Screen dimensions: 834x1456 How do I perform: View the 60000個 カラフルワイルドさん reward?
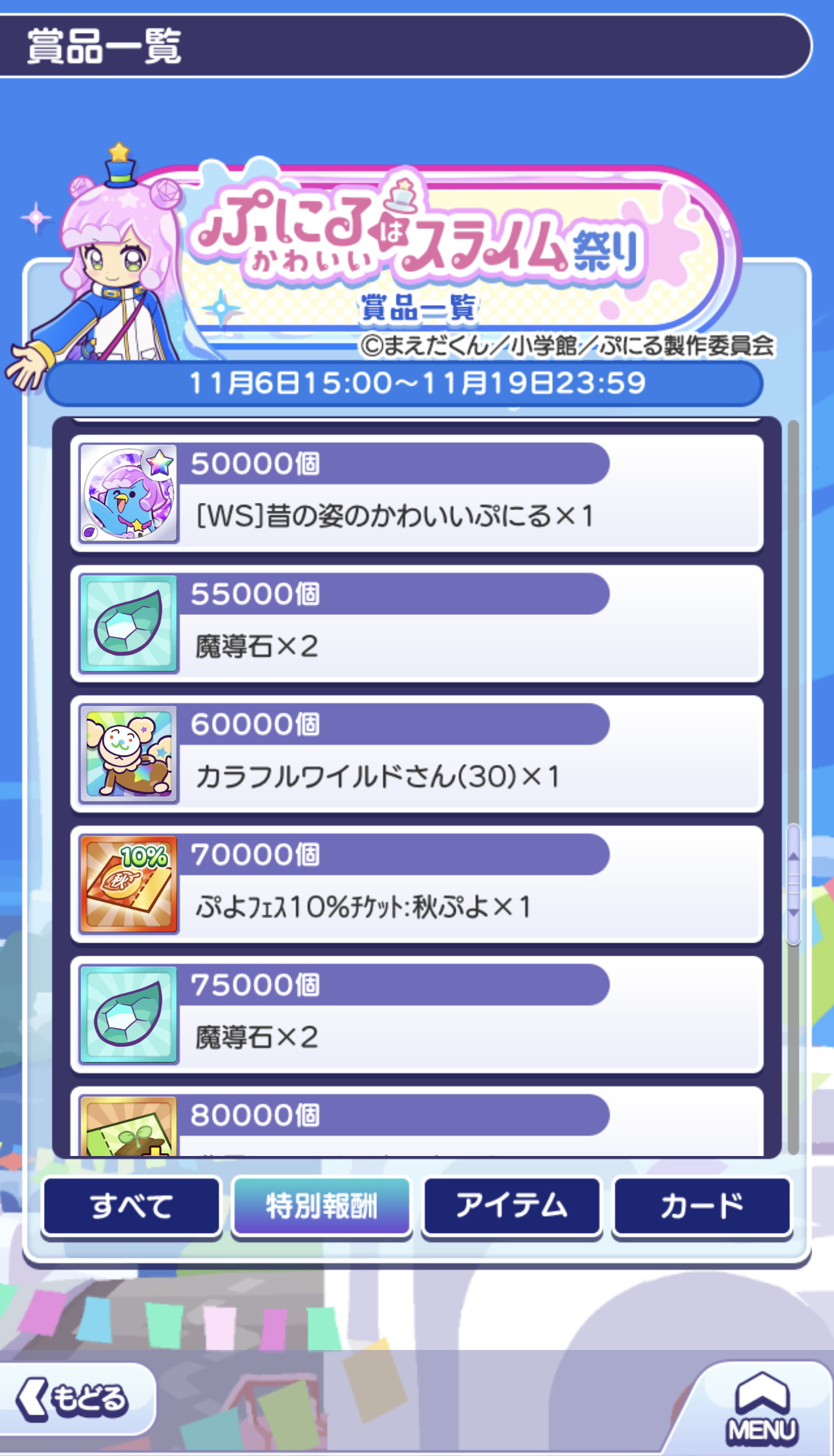(x=417, y=755)
